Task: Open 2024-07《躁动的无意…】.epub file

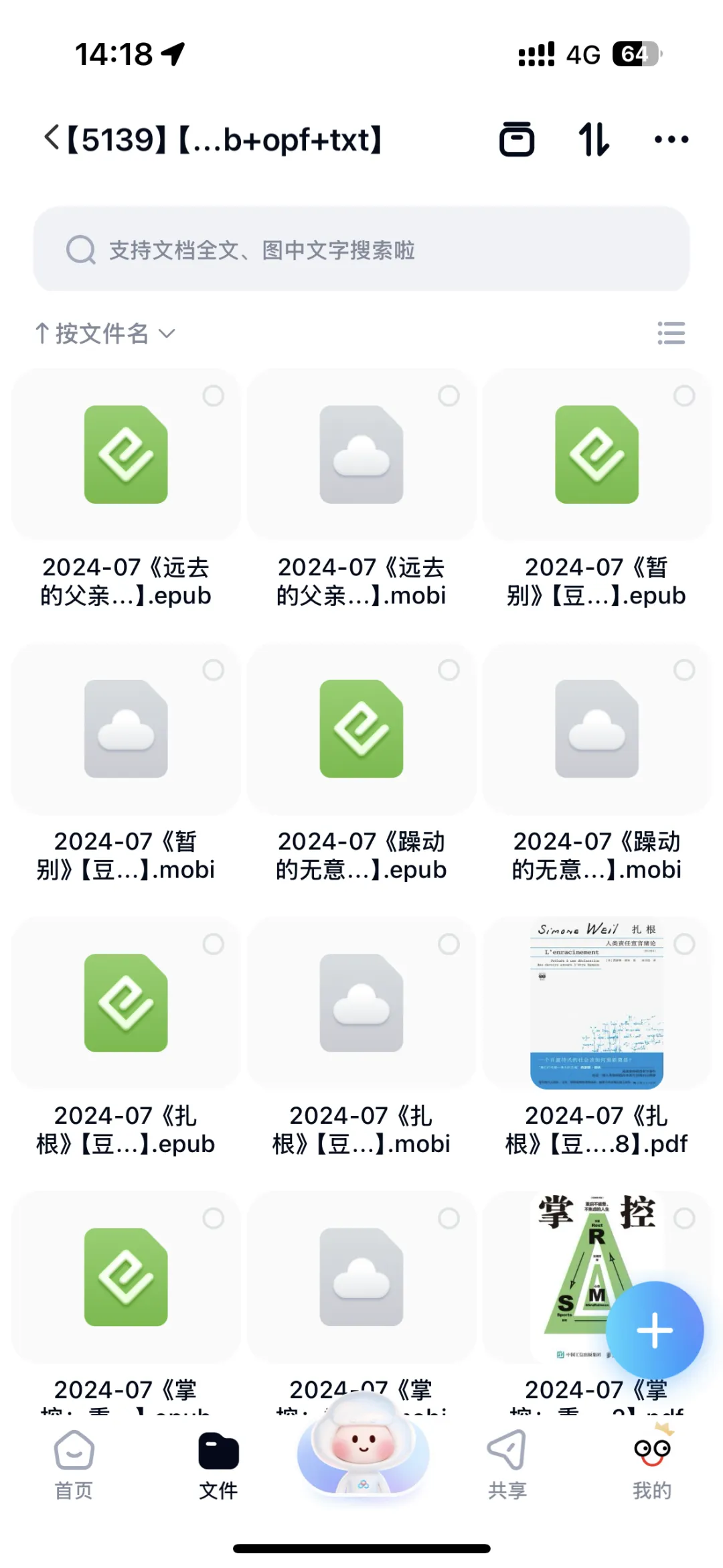Action: (x=361, y=730)
